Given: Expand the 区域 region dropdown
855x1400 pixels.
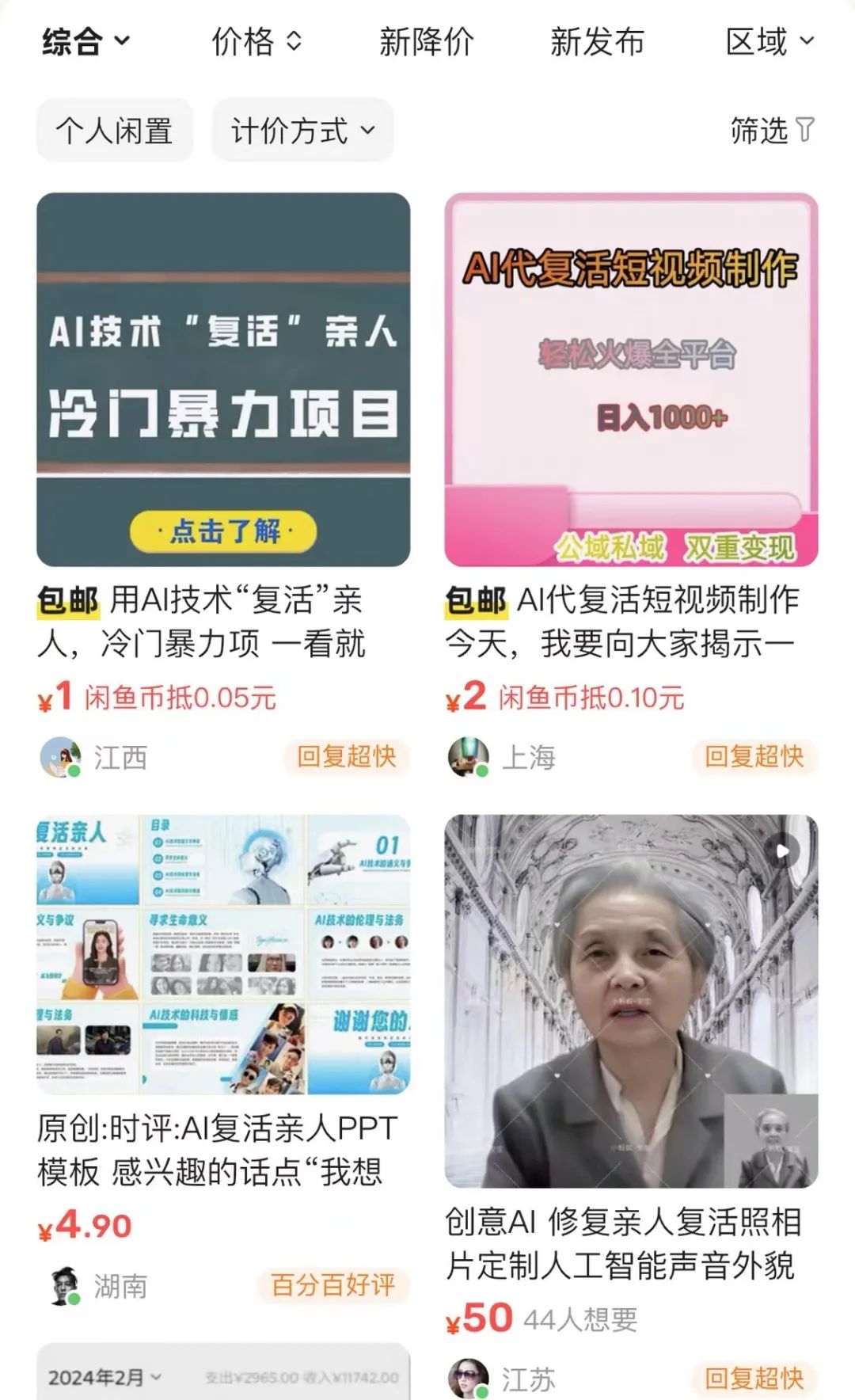Looking at the screenshot, I should tap(769, 41).
